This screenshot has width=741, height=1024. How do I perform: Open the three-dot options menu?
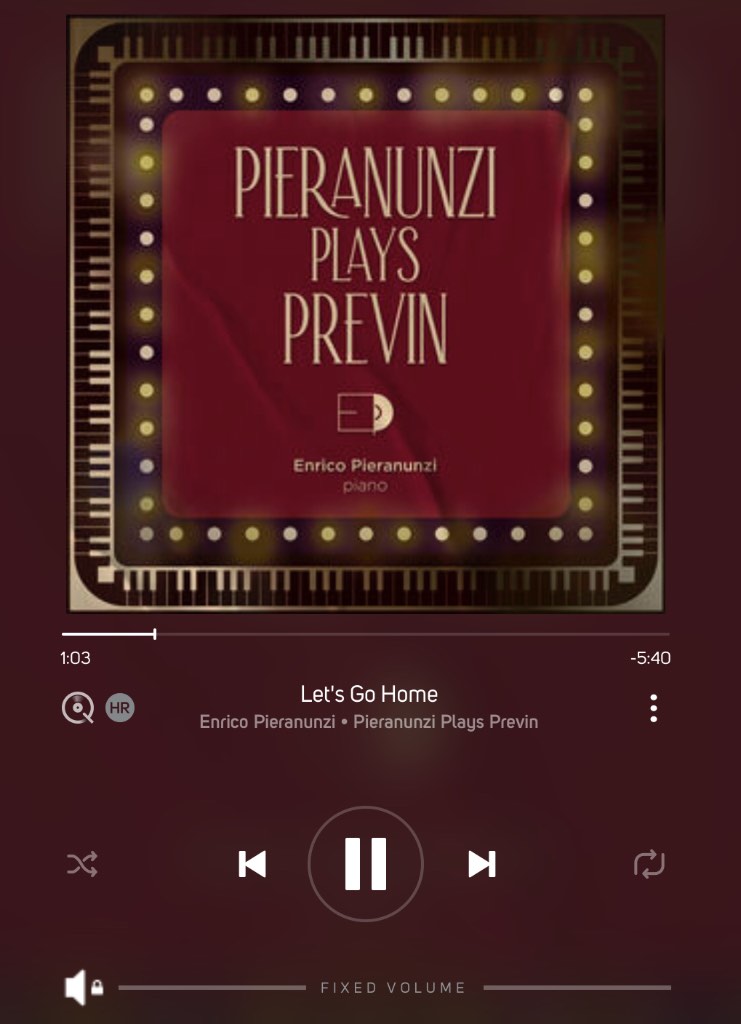point(653,708)
